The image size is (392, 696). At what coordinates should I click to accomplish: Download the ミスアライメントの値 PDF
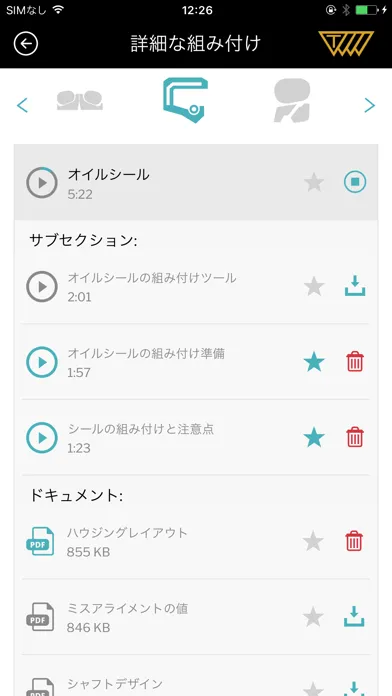click(354, 617)
